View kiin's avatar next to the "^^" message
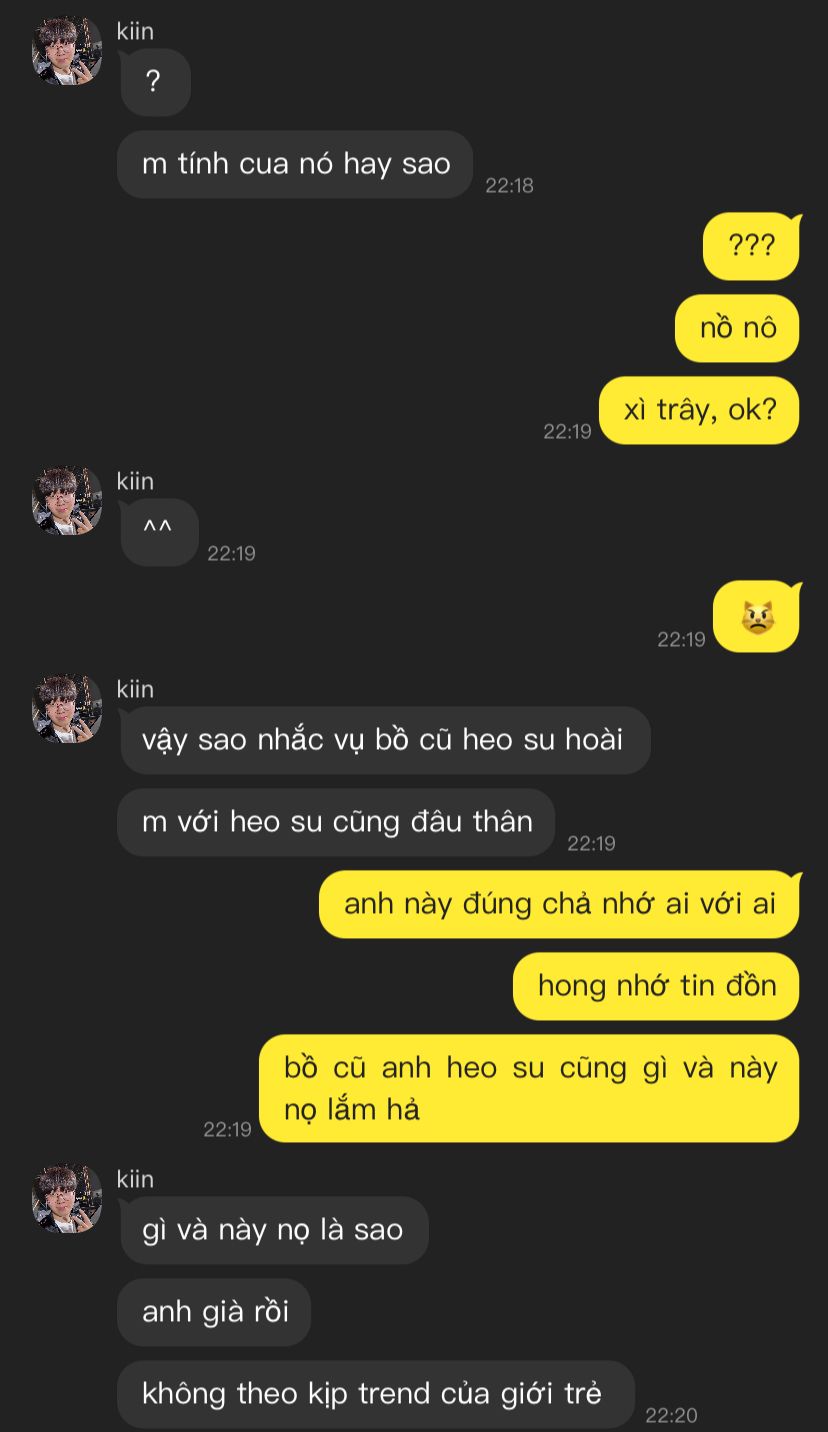The height and width of the screenshot is (1432, 828). coord(67,500)
